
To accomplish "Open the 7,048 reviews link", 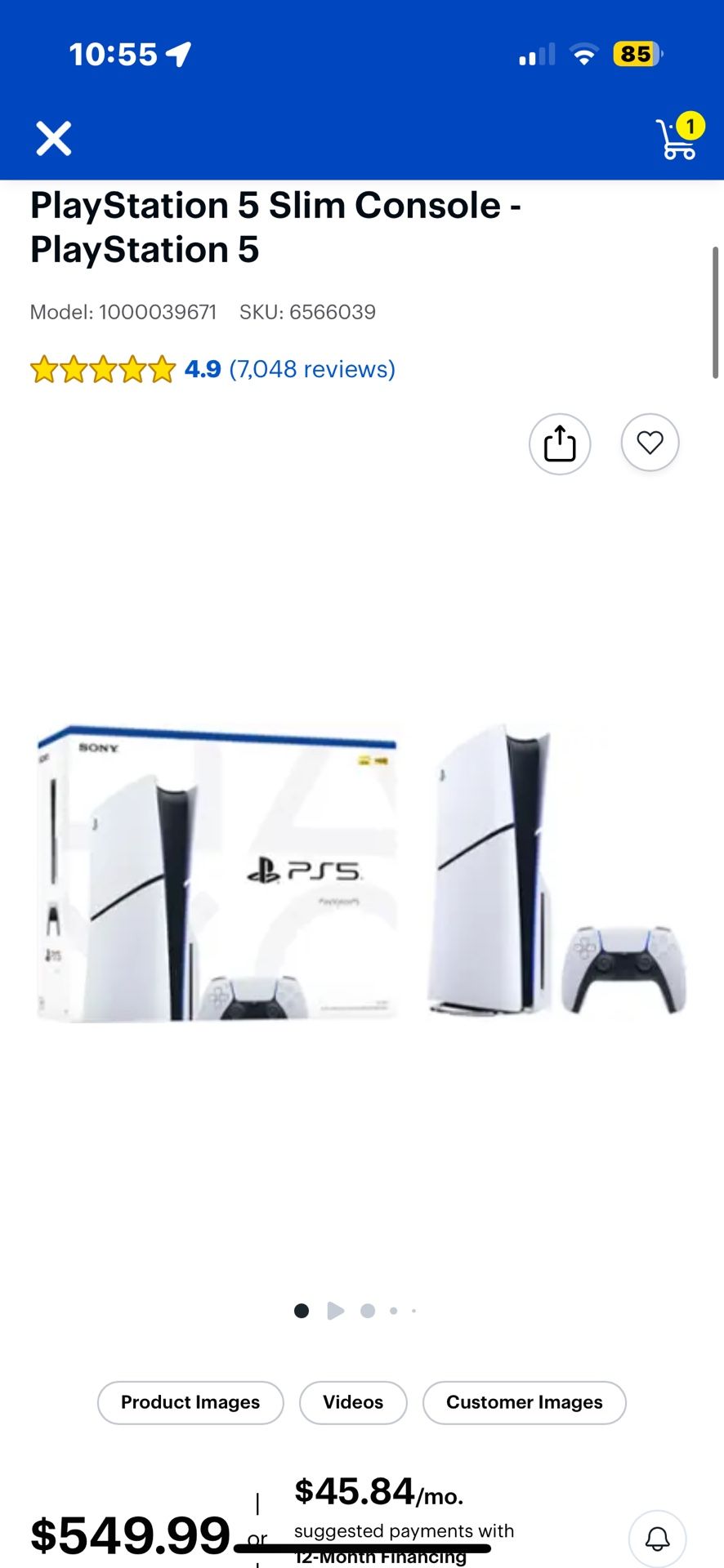I will [312, 369].
